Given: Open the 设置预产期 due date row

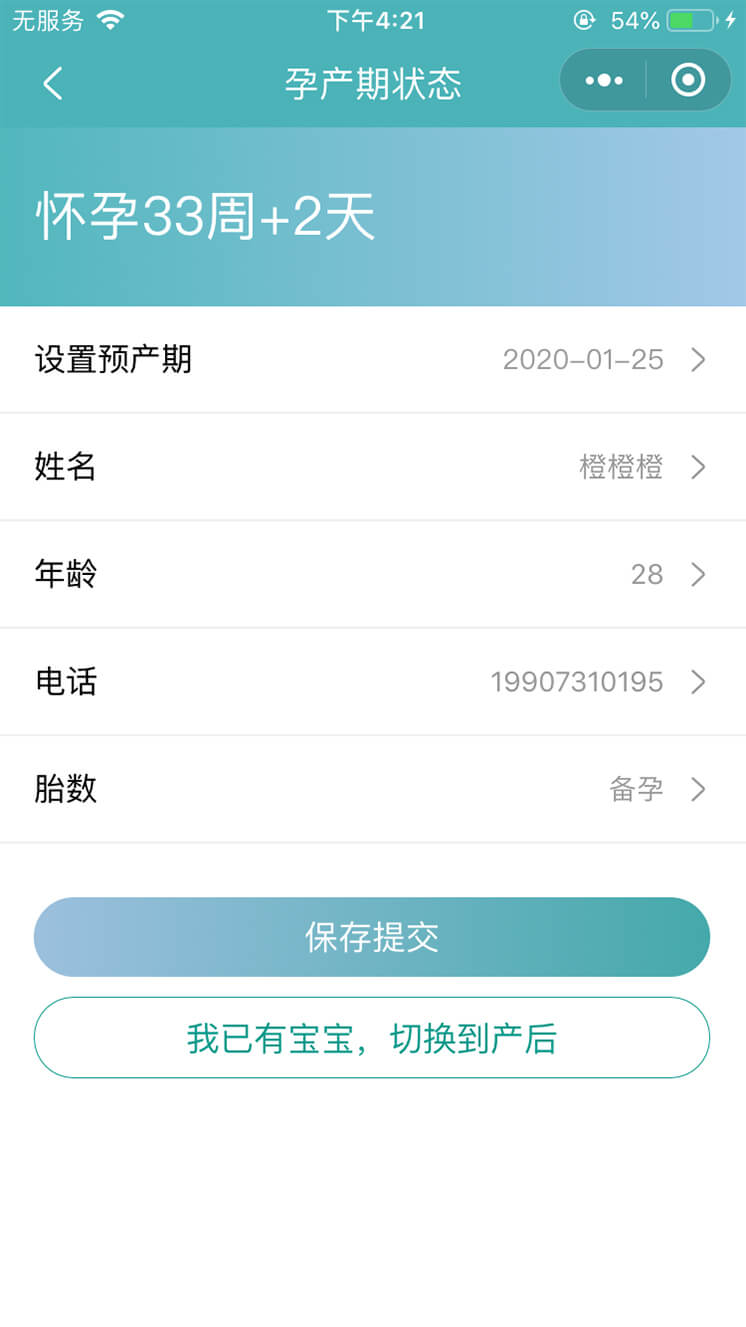Looking at the screenshot, I should tap(372, 360).
